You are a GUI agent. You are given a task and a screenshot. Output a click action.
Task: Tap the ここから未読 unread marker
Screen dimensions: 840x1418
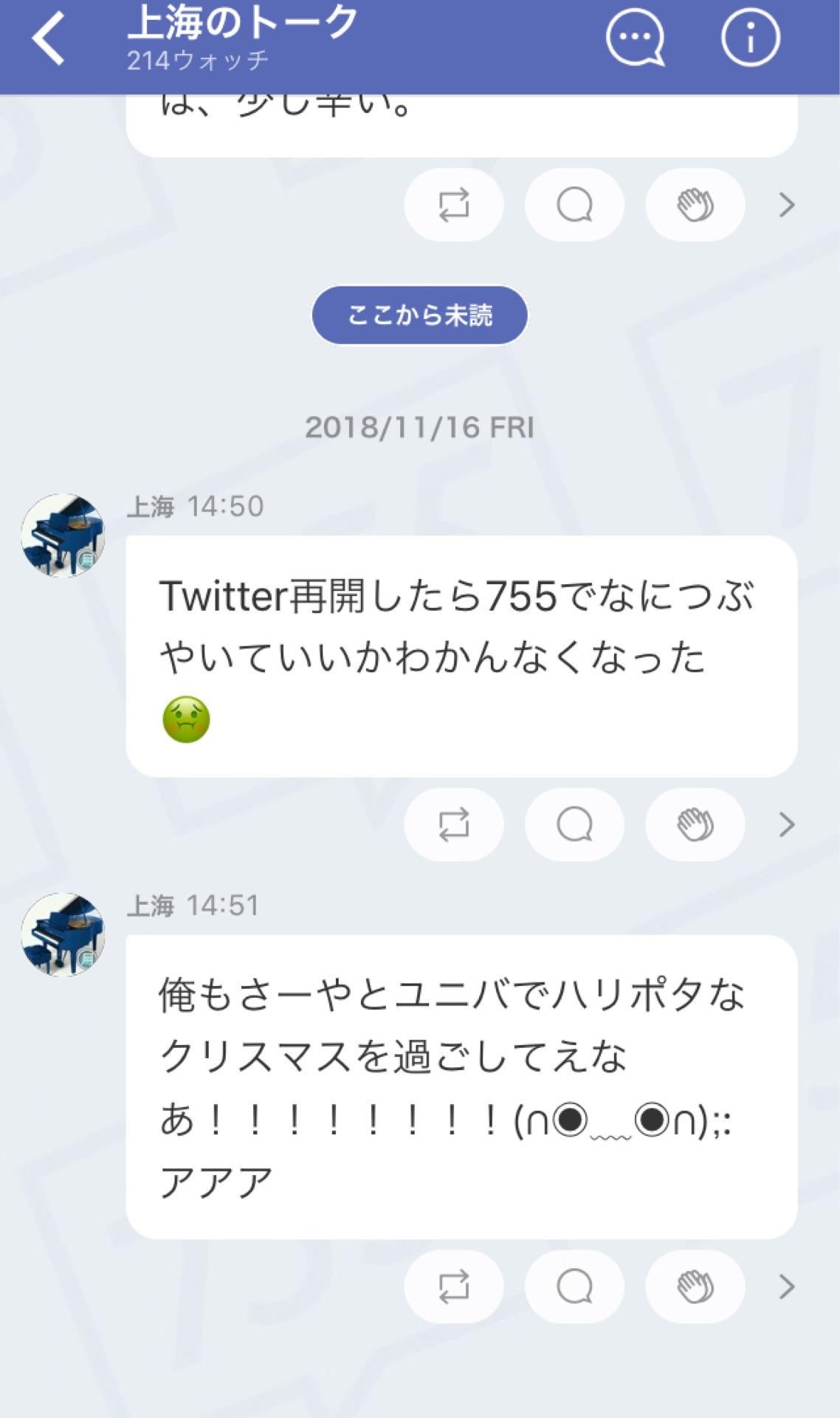point(419,315)
